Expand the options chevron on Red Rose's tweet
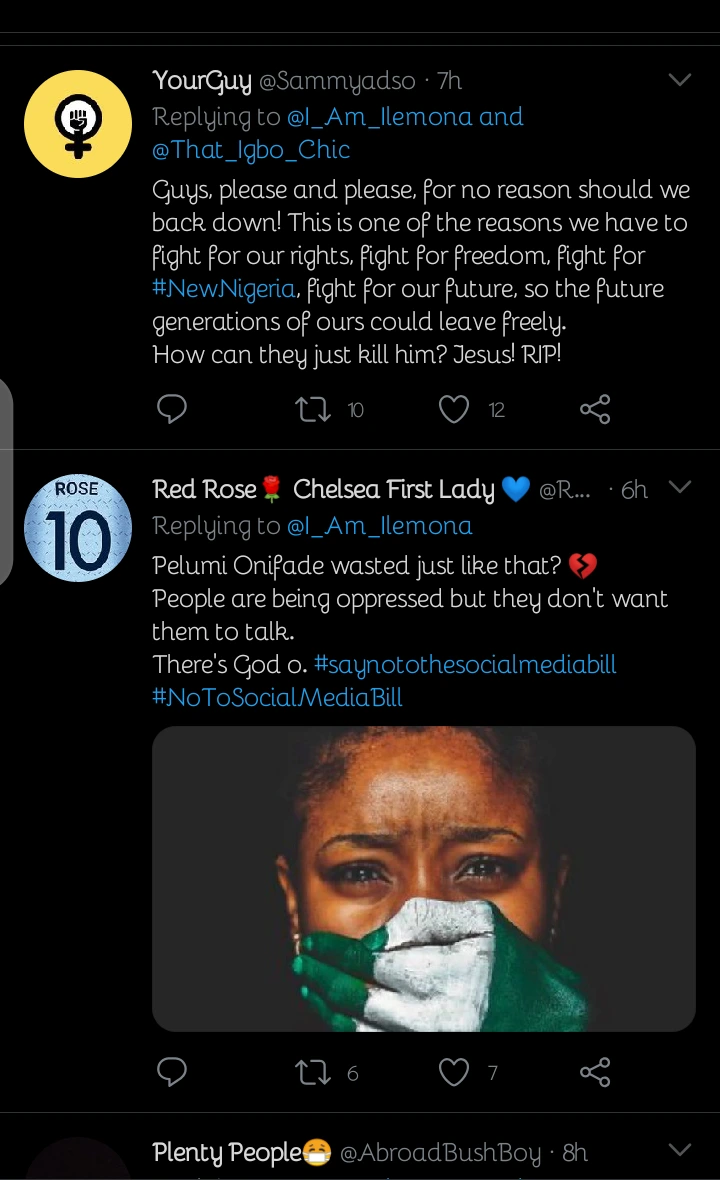Image resolution: width=720 pixels, height=1180 pixels. (680, 488)
